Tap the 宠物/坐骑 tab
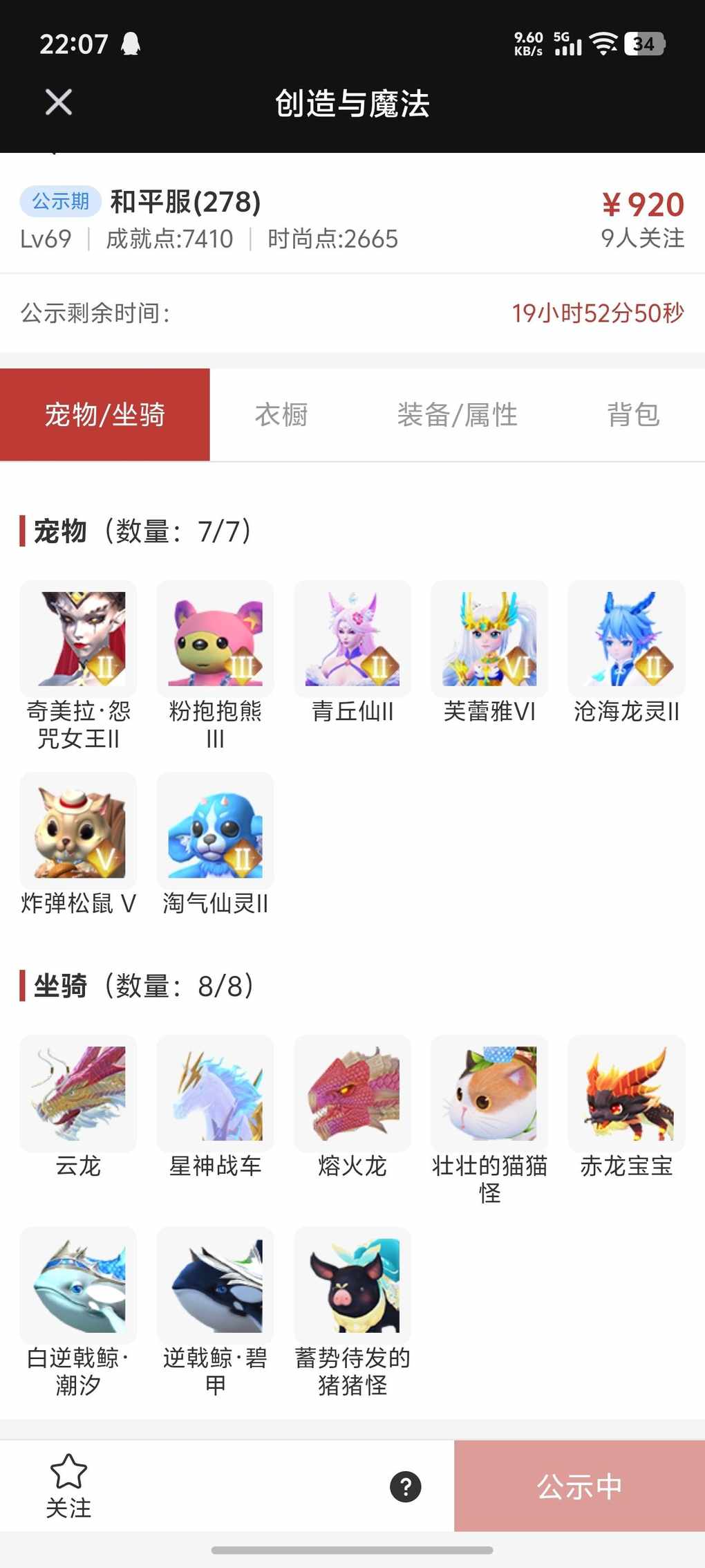The image size is (705, 1568). pyautogui.click(x=105, y=415)
